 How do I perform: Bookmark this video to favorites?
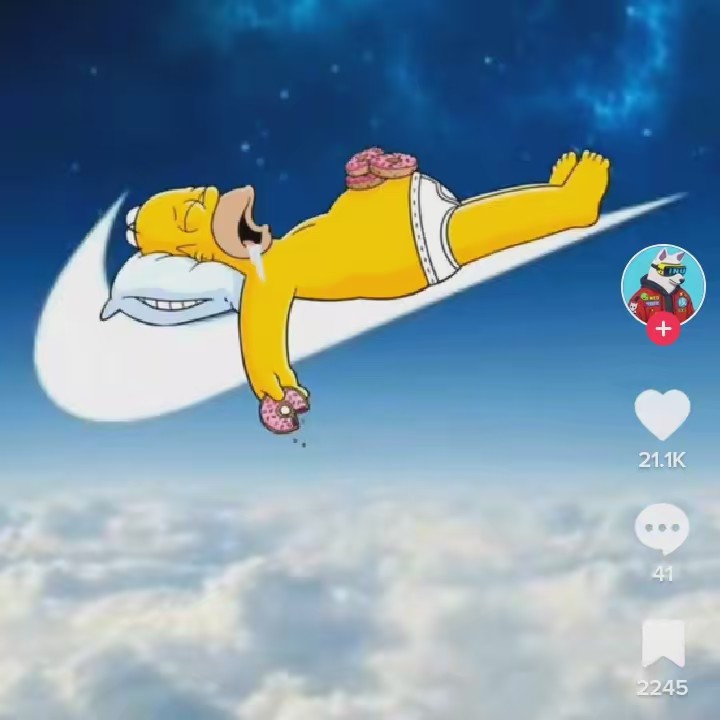point(663,643)
